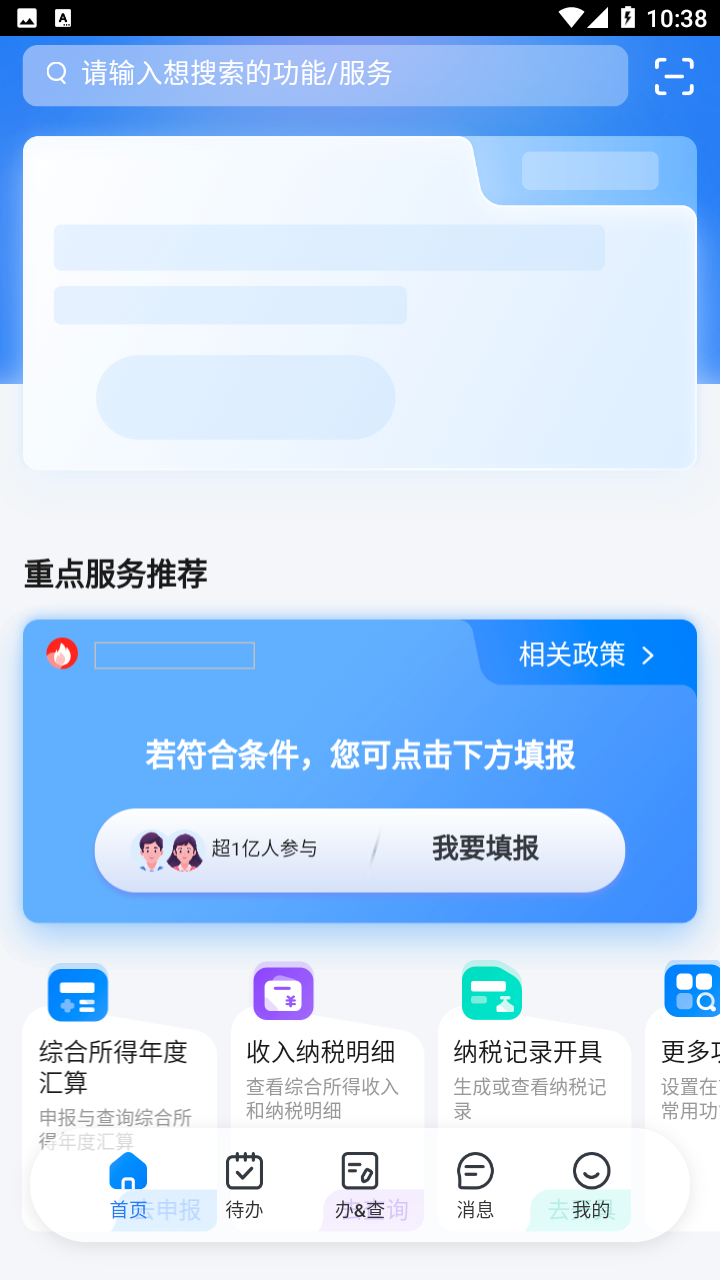Switch to the 我的 tab
720x1280 pixels.
tap(591, 1186)
